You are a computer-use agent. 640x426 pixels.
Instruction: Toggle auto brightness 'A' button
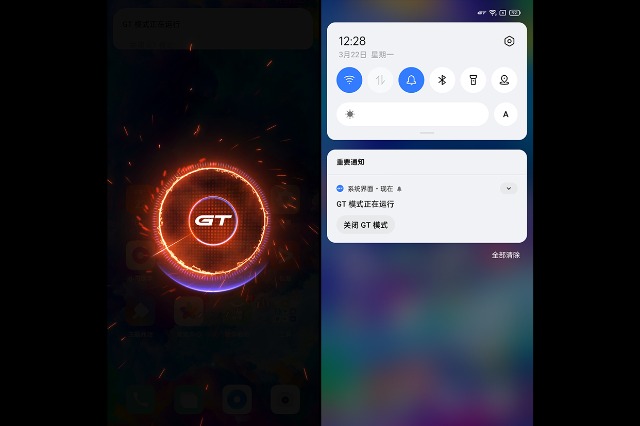[506, 114]
